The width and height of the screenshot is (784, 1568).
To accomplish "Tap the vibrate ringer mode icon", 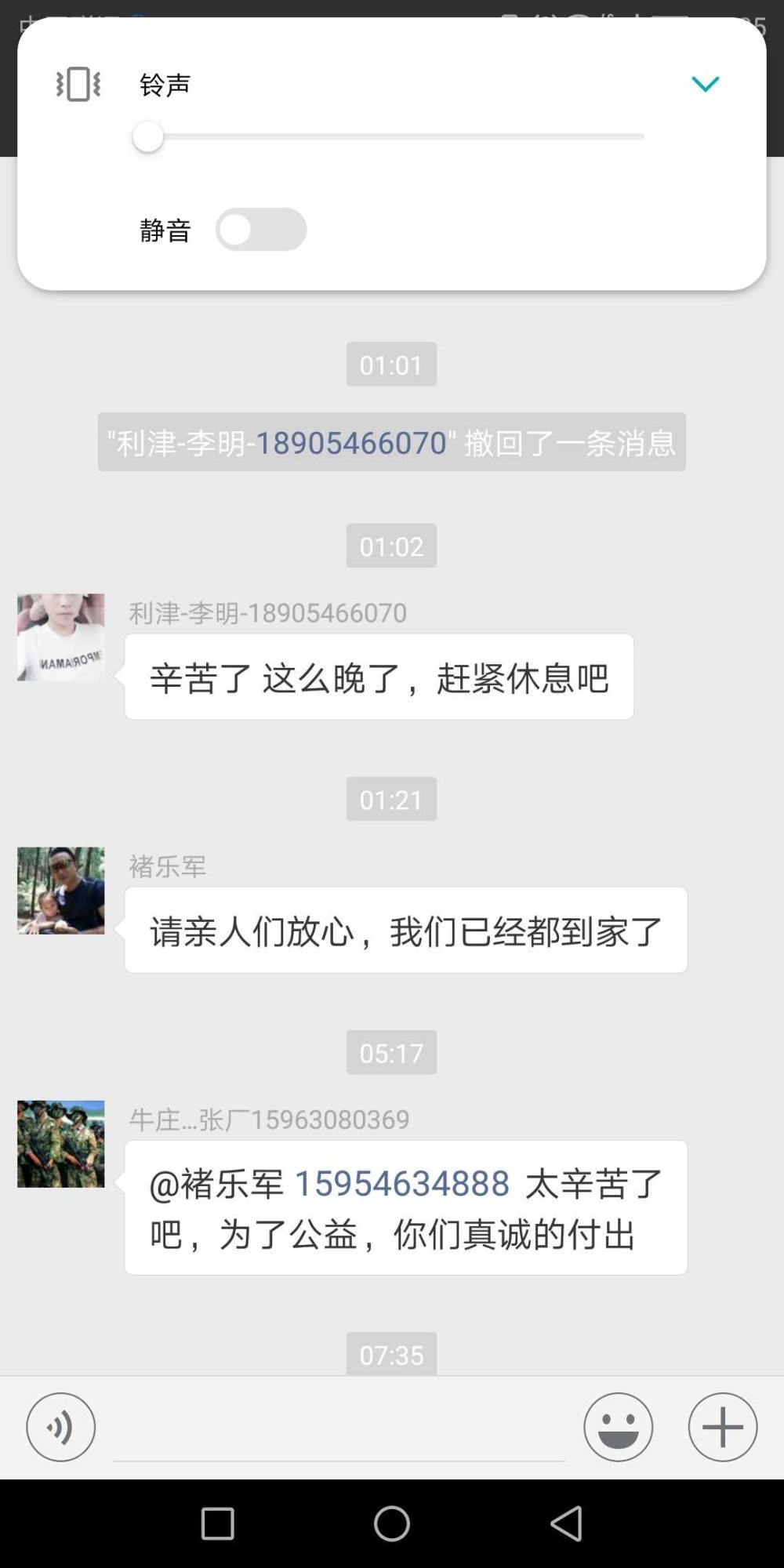I will click(x=78, y=84).
